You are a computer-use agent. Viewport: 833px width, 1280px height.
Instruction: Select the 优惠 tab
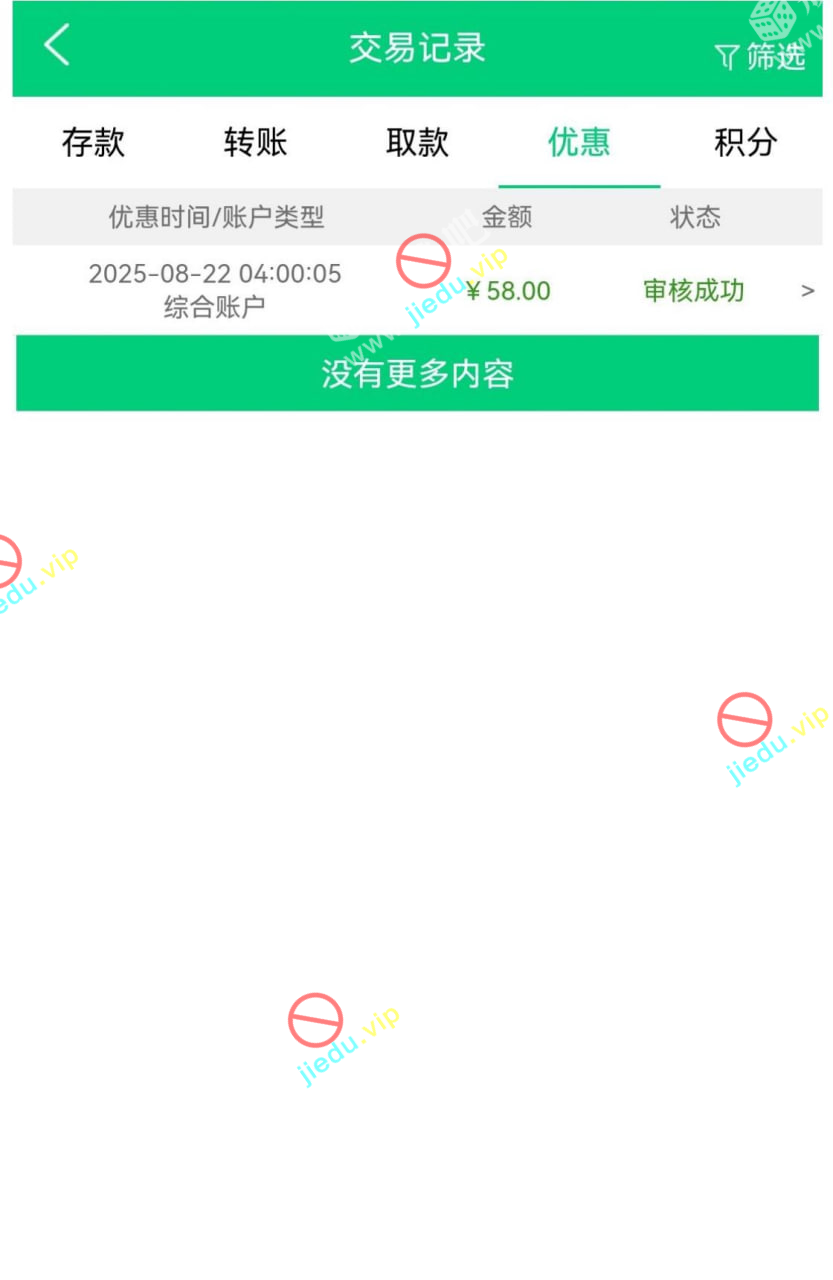tap(579, 142)
